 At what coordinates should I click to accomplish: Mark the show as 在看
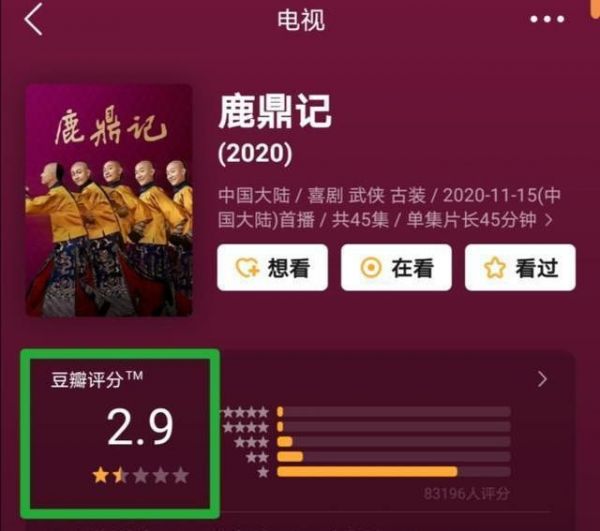pyautogui.click(x=396, y=267)
